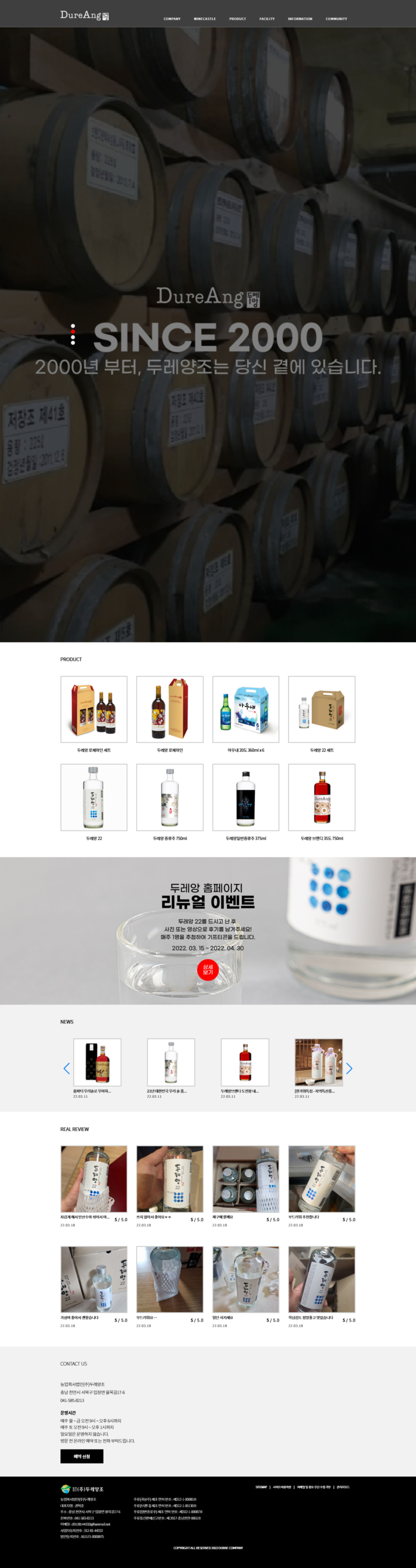Viewport: 416px width, 1568px height.
Task: Tap the 예약 신청 reservation button
Action: [x=82, y=1456]
